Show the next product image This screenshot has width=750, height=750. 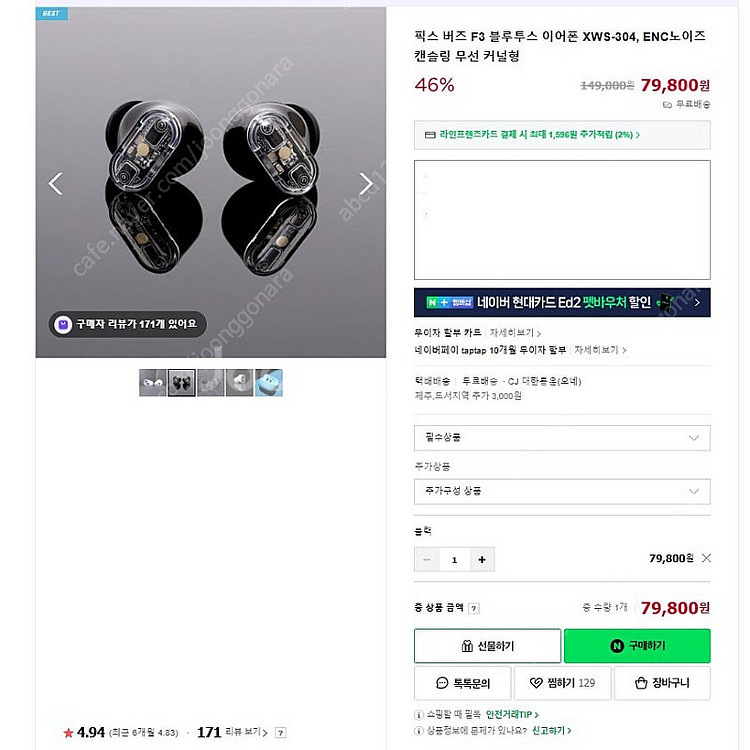(x=366, y=184)
